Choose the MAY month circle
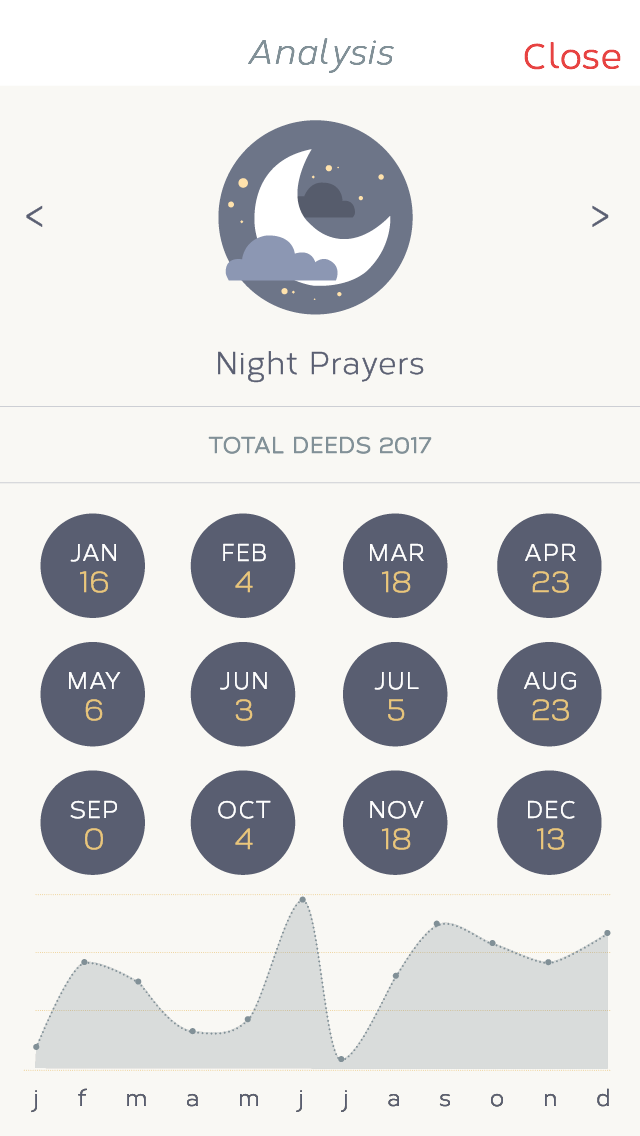Viewport: 640px width, 1136px height. [93, 695]
